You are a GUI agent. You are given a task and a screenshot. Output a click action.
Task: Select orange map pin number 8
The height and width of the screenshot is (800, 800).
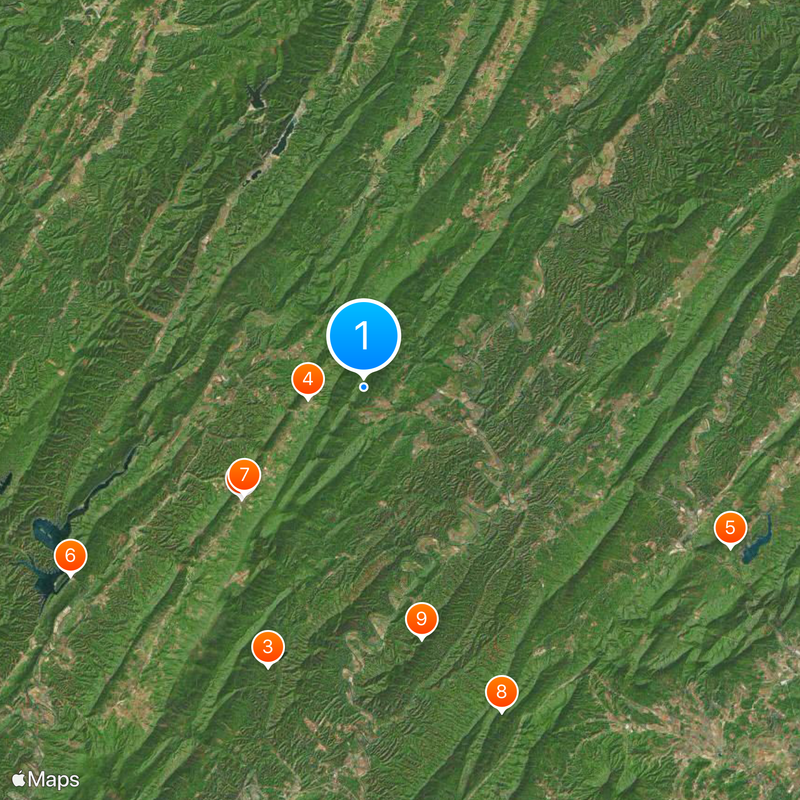(501, 691)
